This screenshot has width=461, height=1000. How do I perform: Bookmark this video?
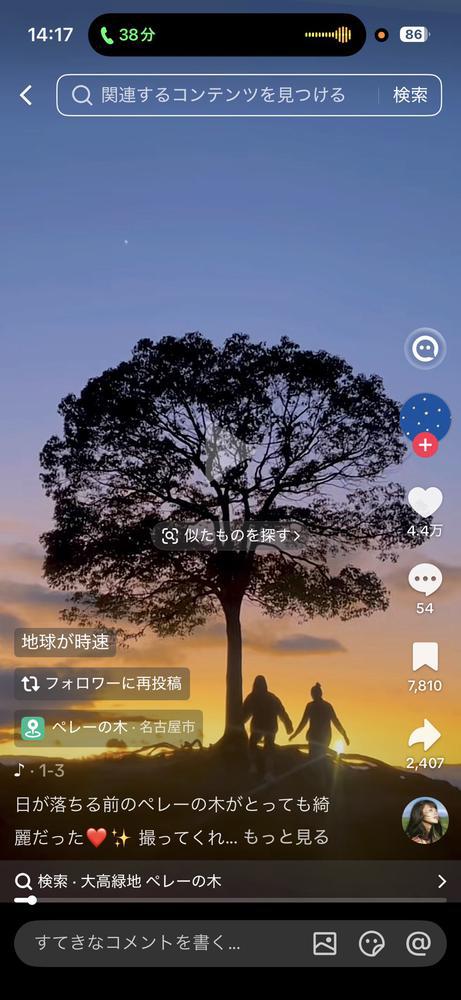[x=425, y=657]
